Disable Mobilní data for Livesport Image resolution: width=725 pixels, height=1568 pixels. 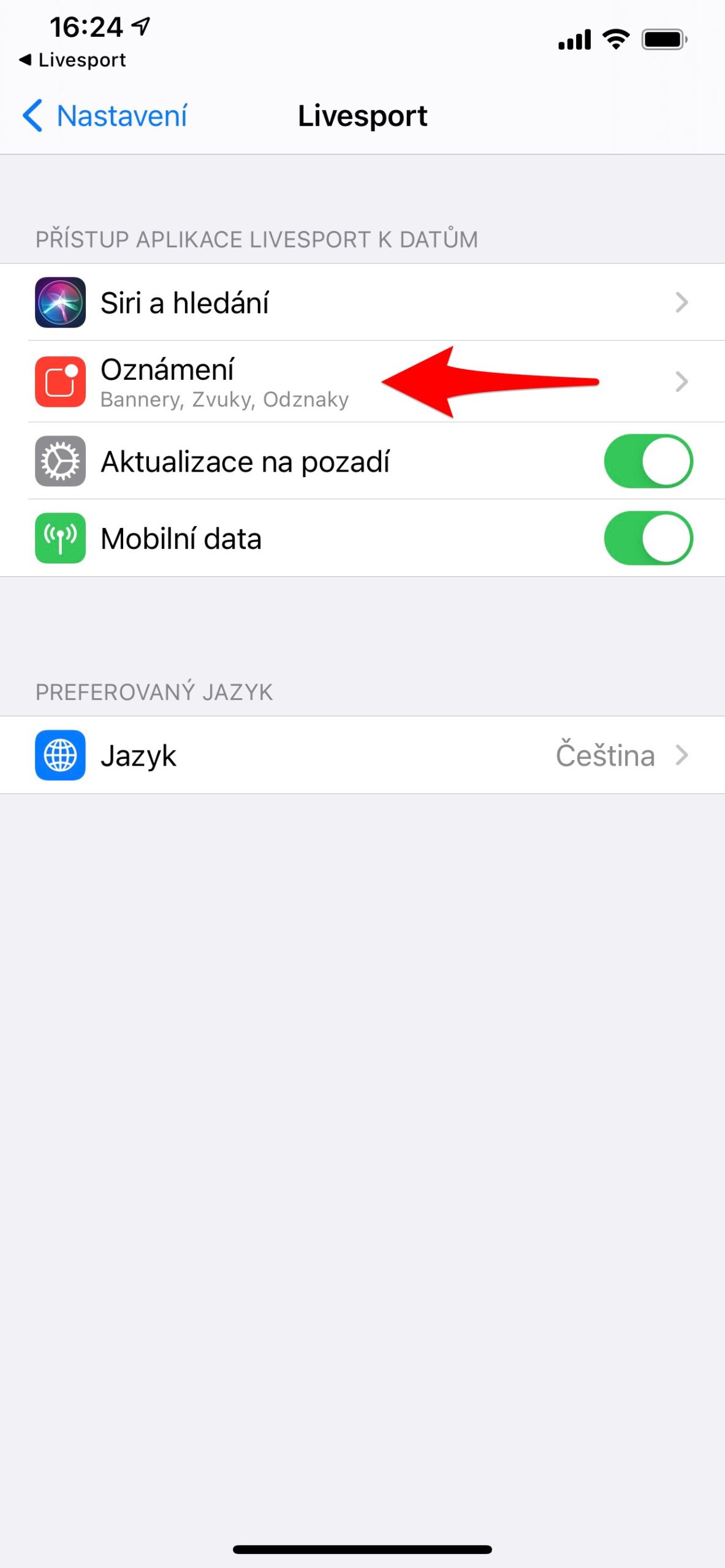click(x=648, y=538)
